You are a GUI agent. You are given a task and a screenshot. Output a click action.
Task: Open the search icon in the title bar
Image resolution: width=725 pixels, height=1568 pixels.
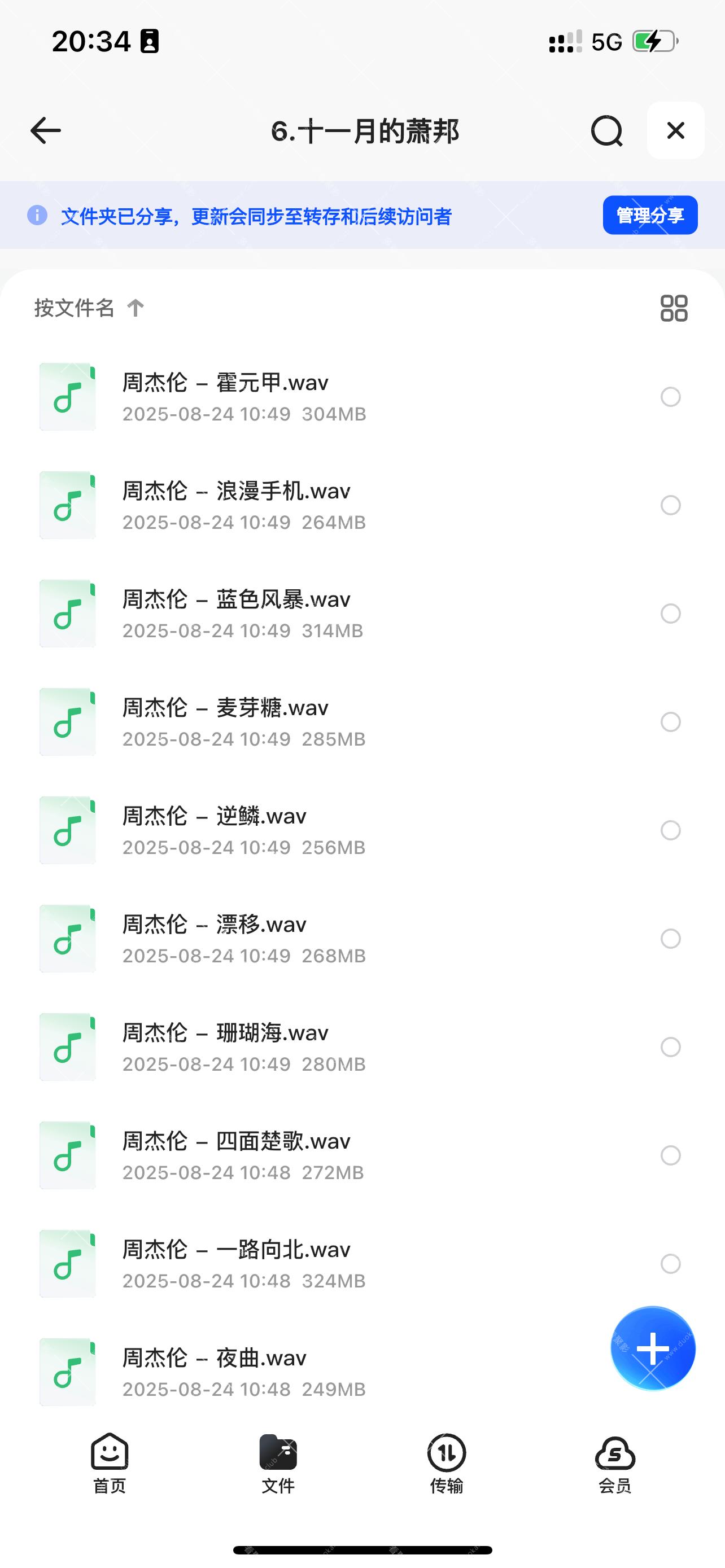click(606, 131)
